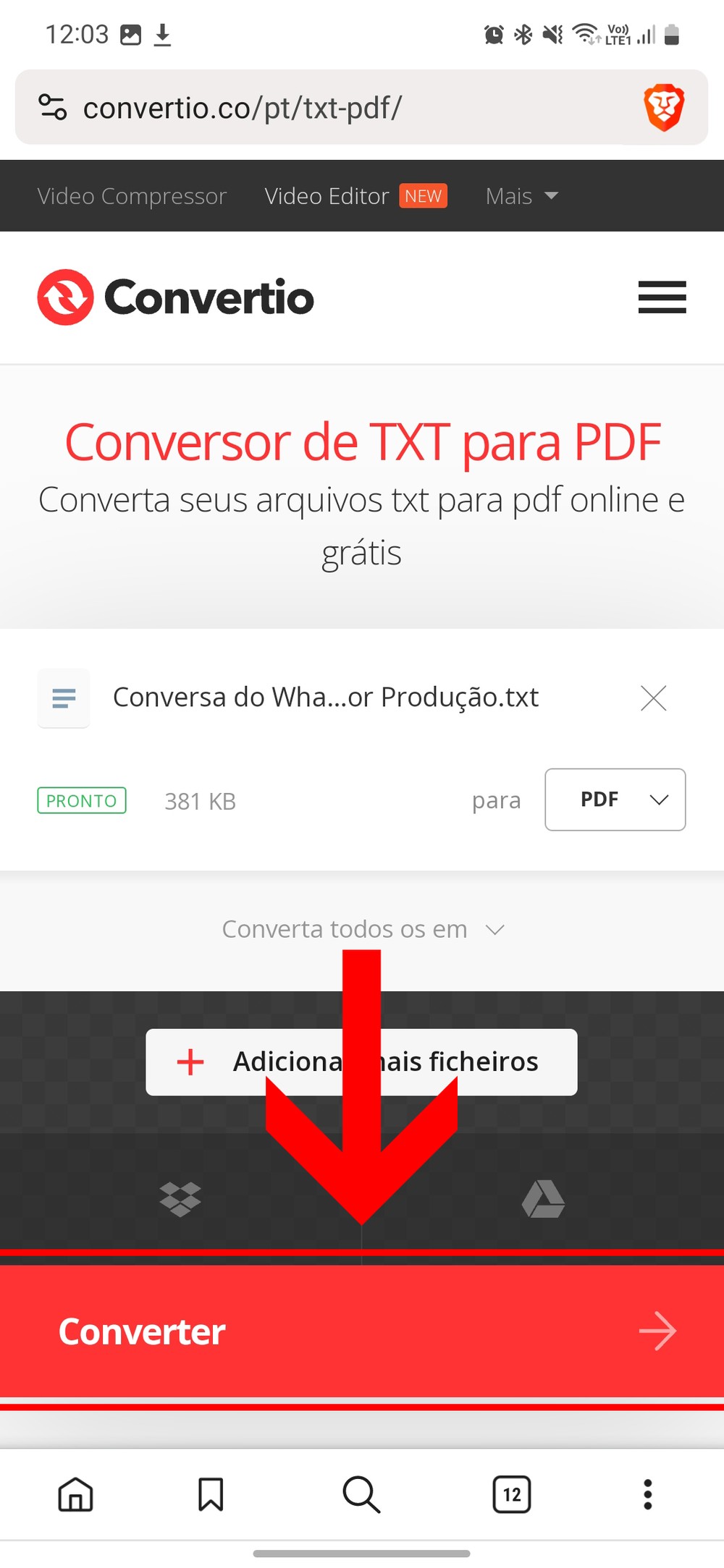Open the browser search
The width and height of the screenshot is (724, 1568).
pos(361,1494)
